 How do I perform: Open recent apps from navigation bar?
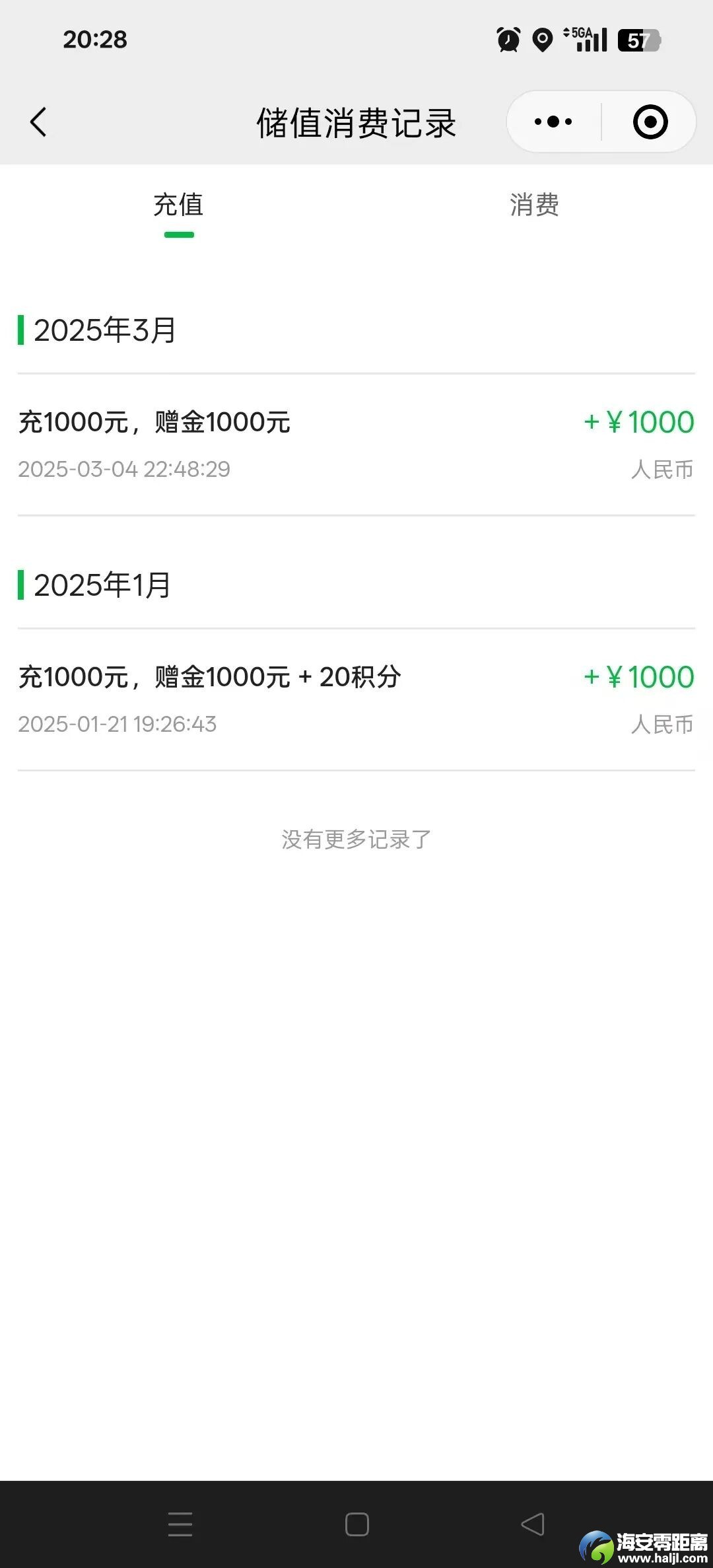coord(180,1524)
